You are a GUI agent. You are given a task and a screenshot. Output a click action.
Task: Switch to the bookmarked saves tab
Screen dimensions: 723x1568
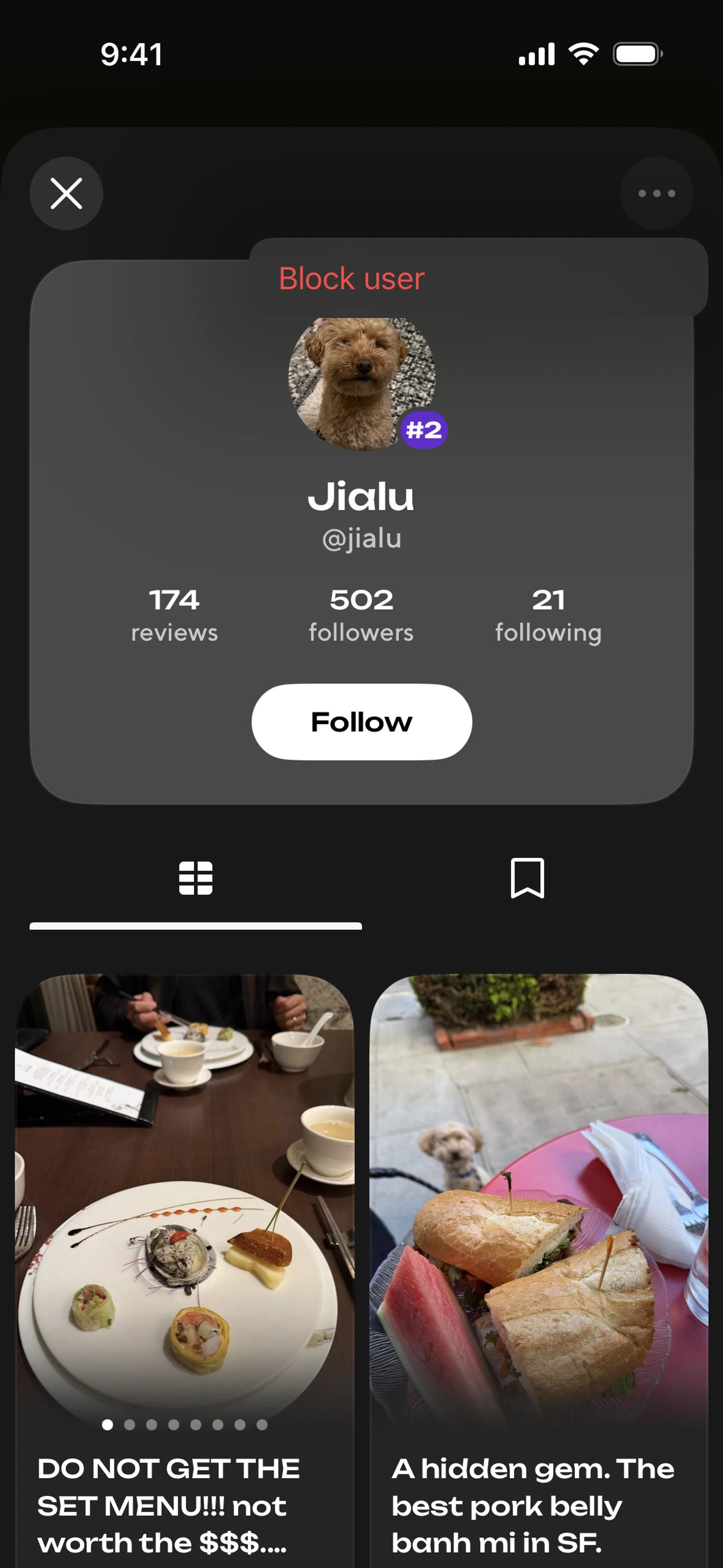tap(527, 878)
